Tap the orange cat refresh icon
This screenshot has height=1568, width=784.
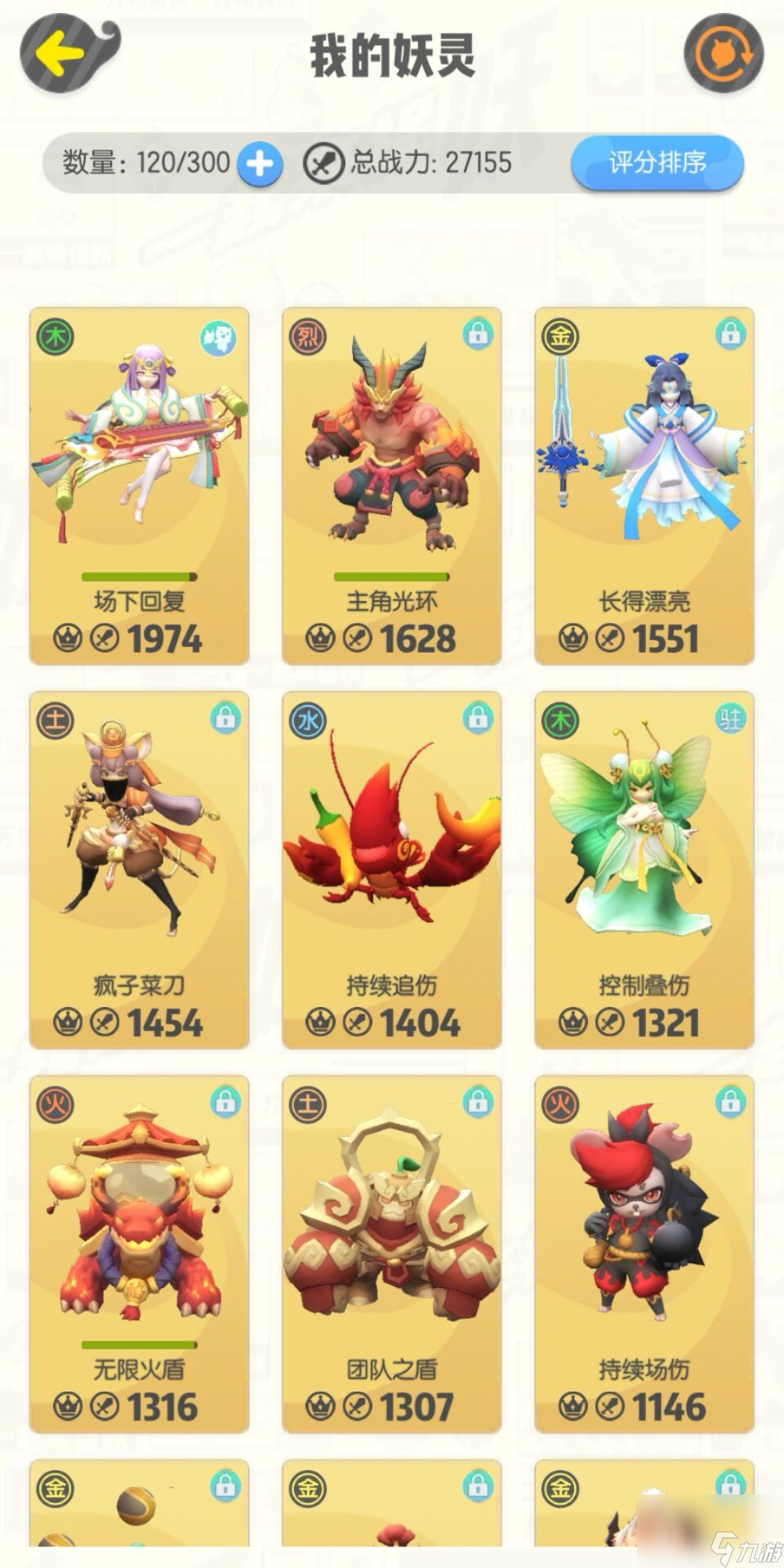point(724,54)
